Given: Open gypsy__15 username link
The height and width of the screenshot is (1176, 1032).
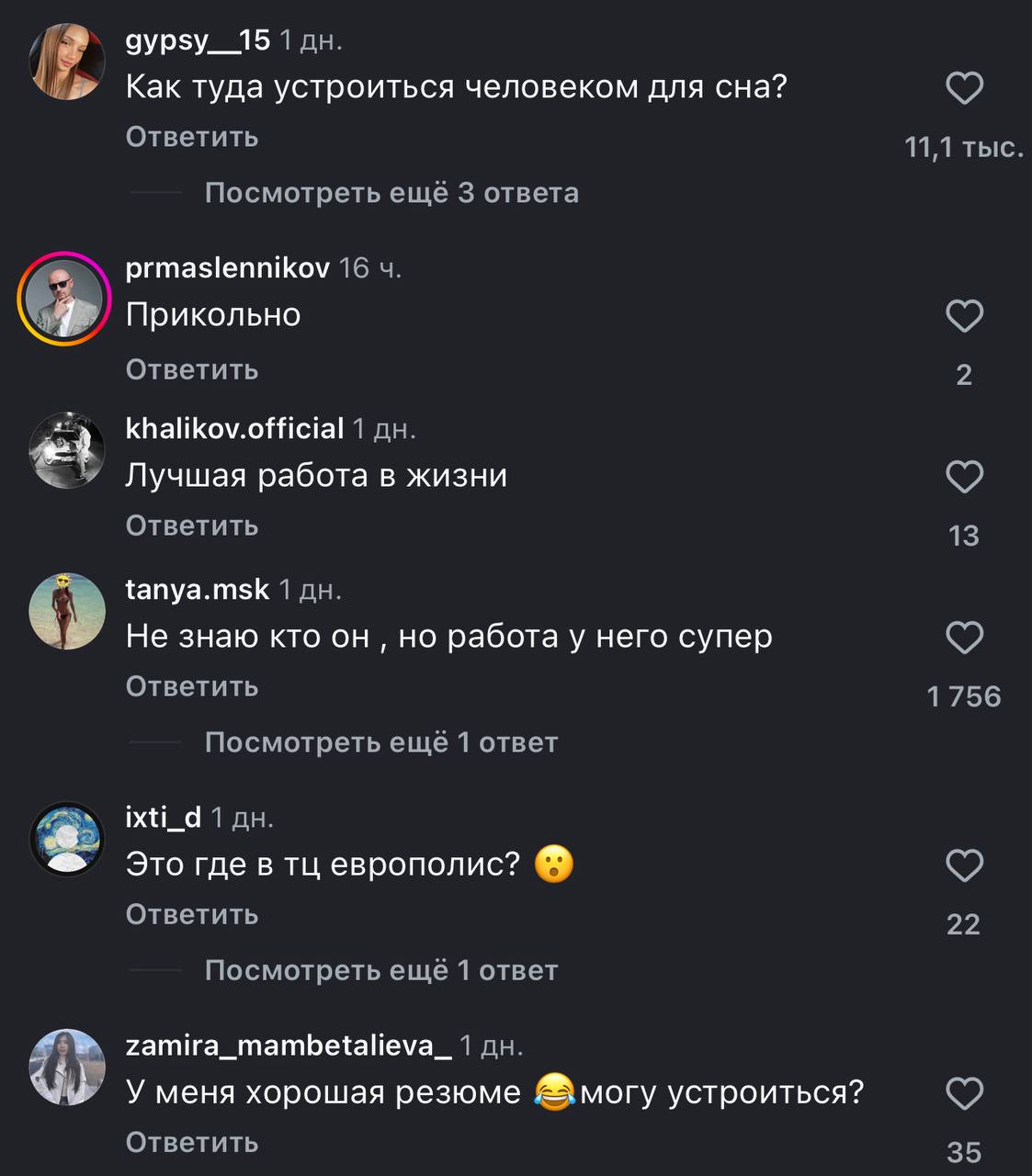Looking at the screenshot, I should 198,40.
